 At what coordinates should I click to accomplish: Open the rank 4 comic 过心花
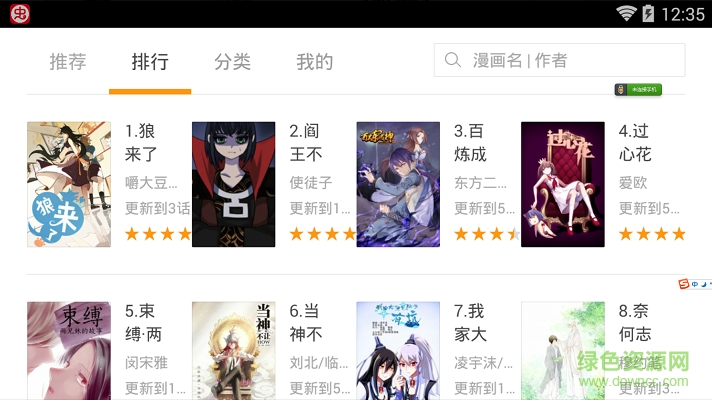tap(563, 184)
